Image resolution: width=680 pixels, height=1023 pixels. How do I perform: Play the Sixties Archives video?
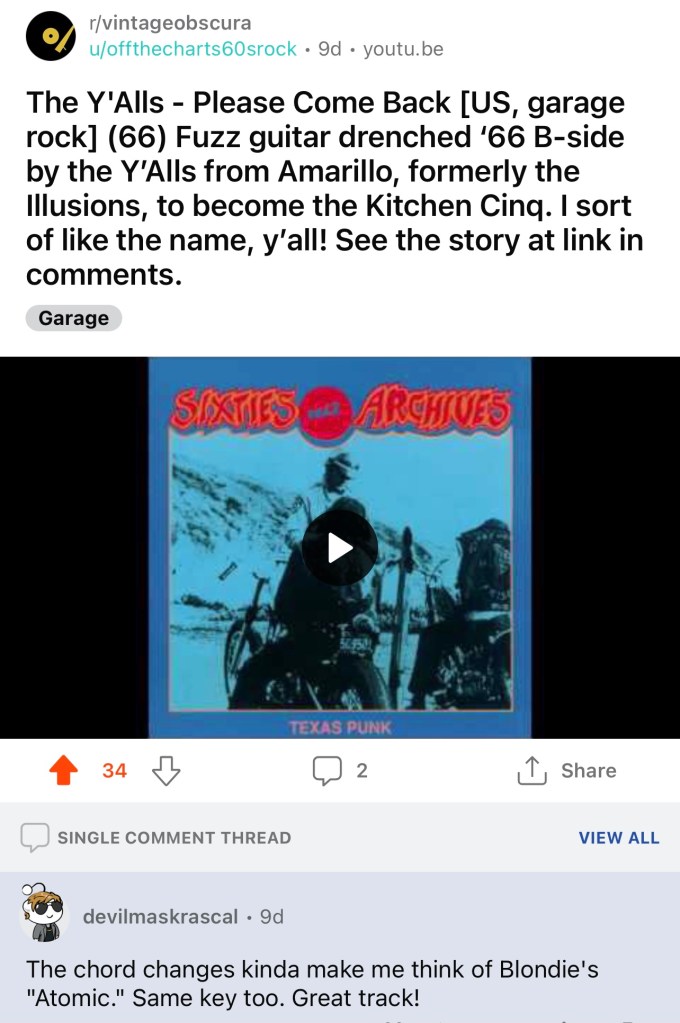(x=340, y=547)
